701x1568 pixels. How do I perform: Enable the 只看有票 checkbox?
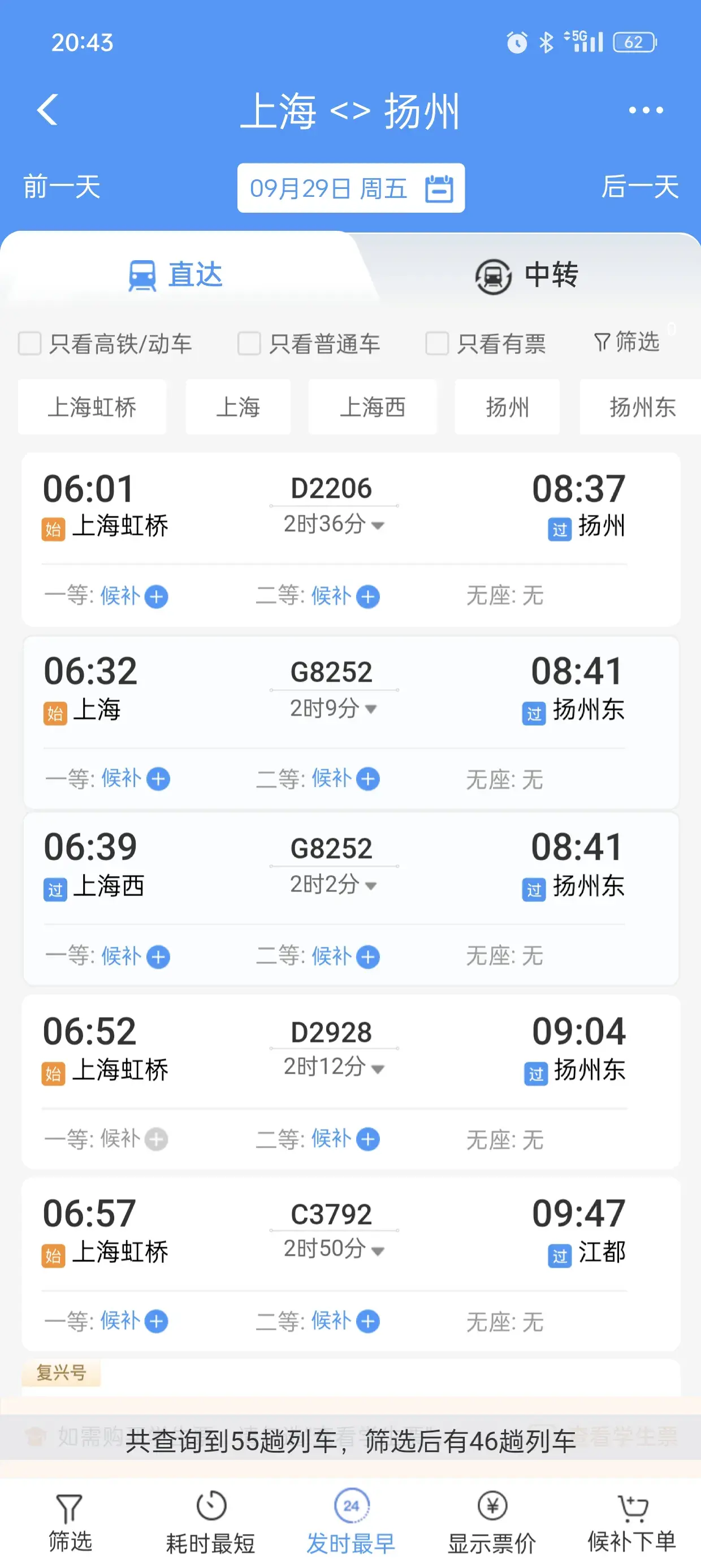[x=437, y=343]
